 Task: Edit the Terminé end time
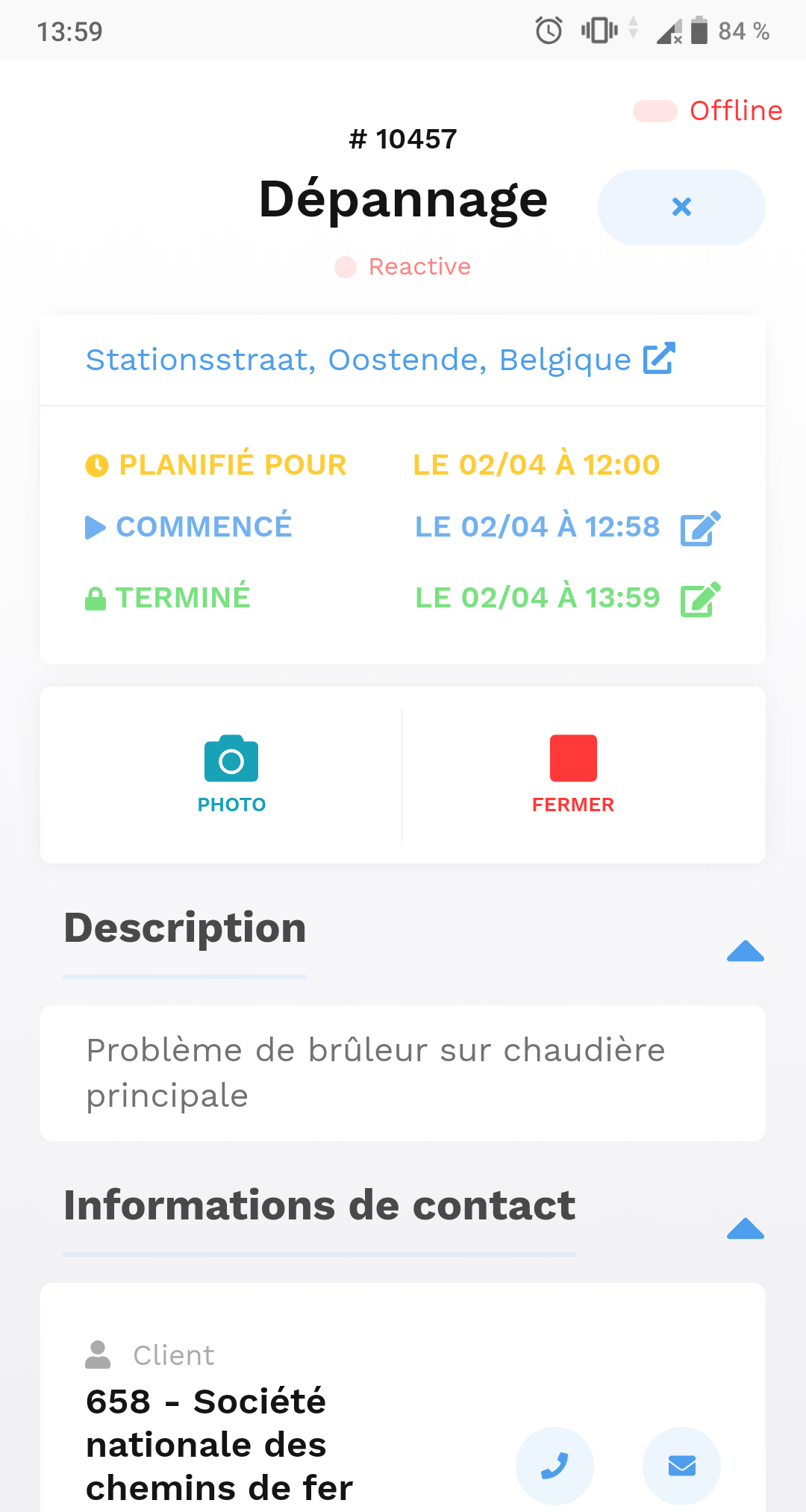click(x=700, y=599)
